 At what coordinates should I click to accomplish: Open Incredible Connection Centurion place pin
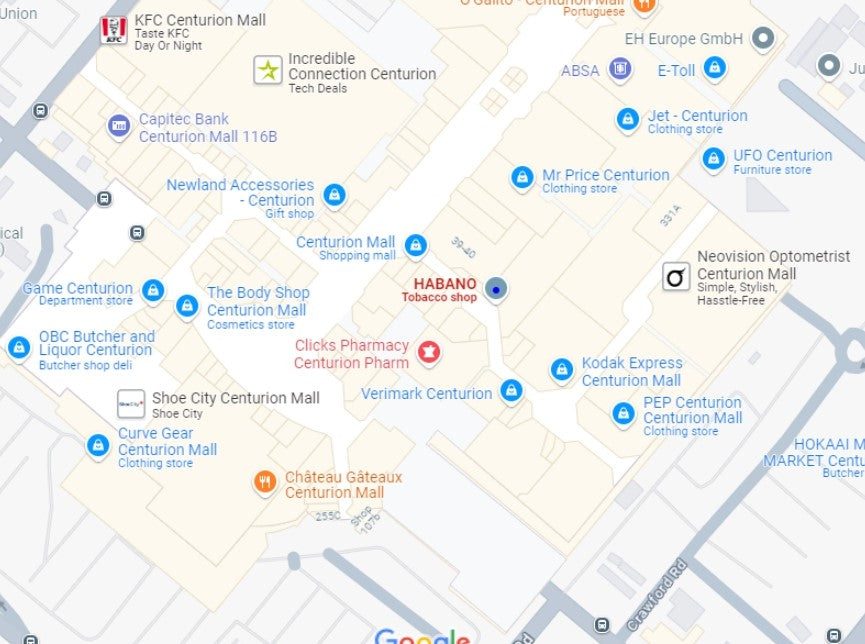pyautogui.click(x=267, y=70)
